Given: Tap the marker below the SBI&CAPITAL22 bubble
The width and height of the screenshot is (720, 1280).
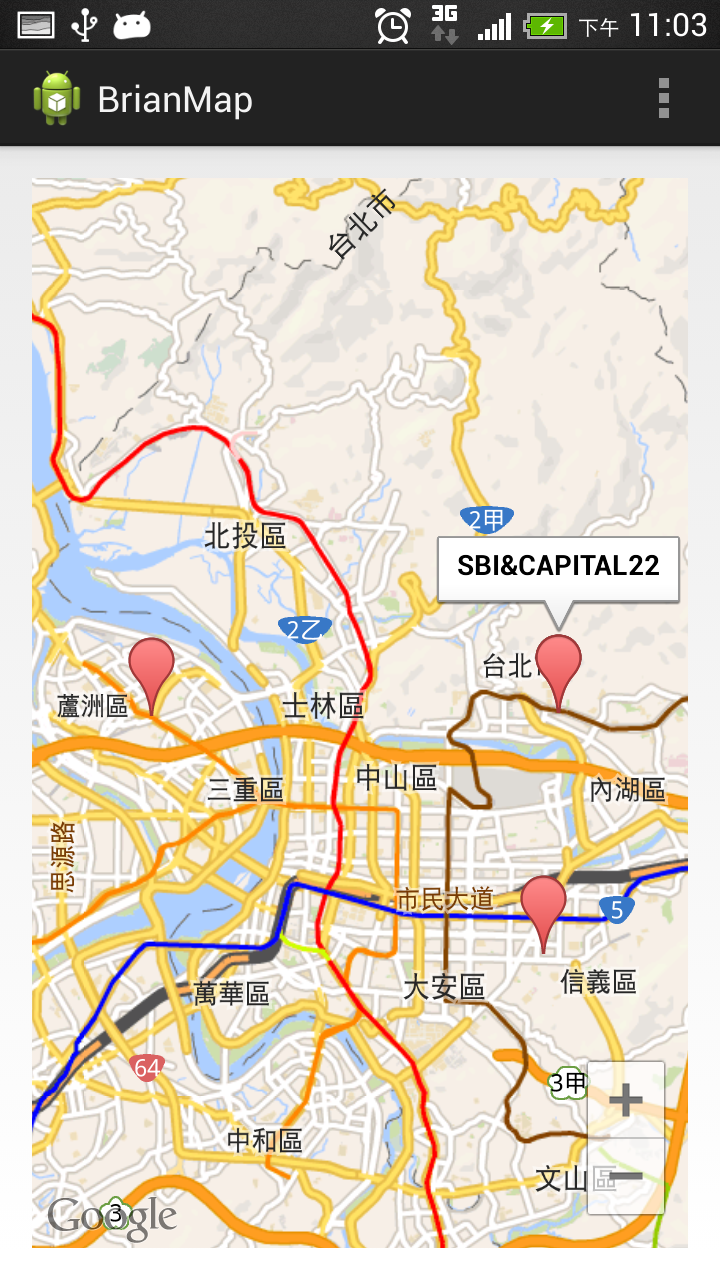Looking at the screenshot, I should [x=558, y=664].
